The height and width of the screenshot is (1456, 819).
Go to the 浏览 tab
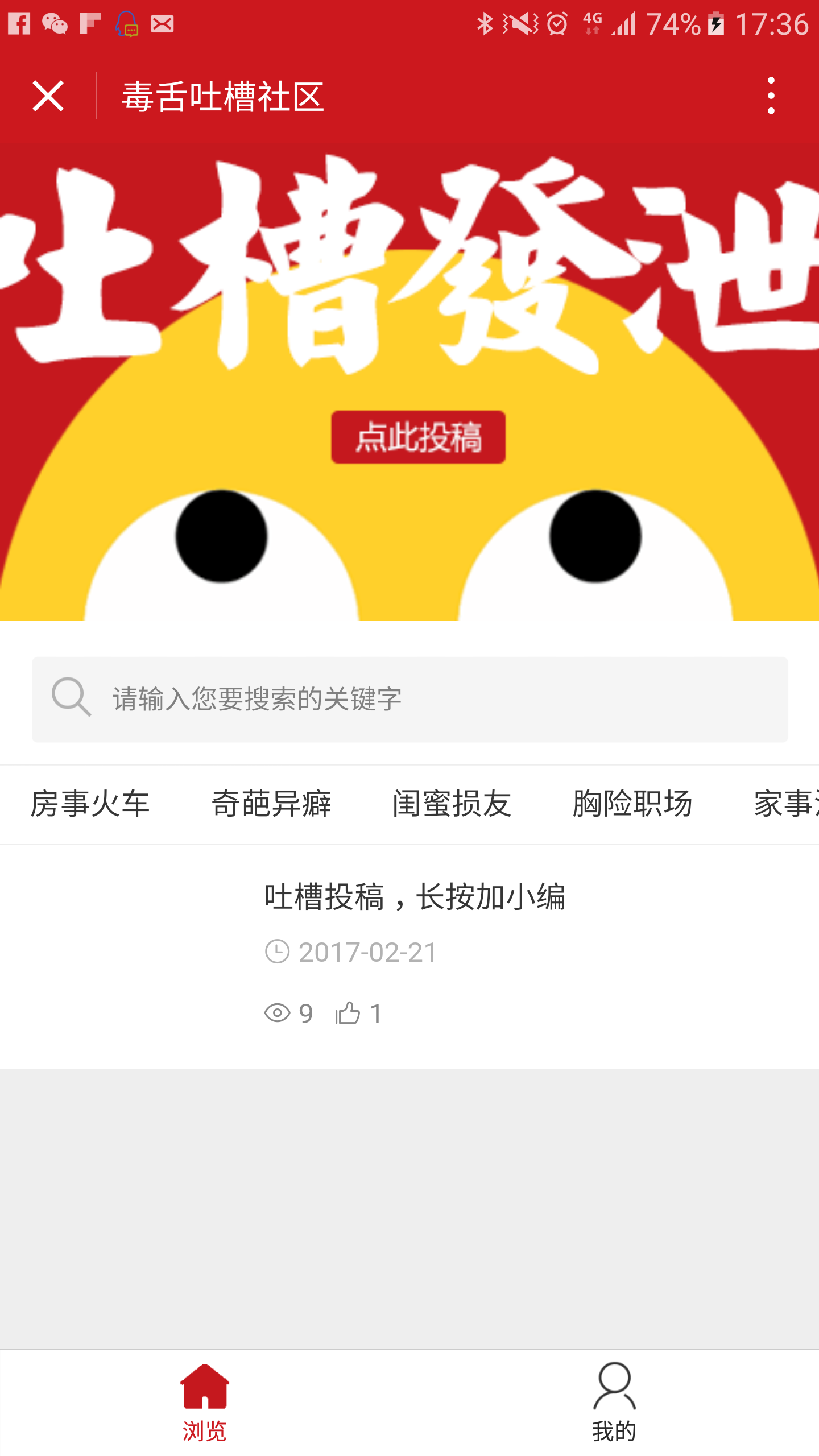205,1403
